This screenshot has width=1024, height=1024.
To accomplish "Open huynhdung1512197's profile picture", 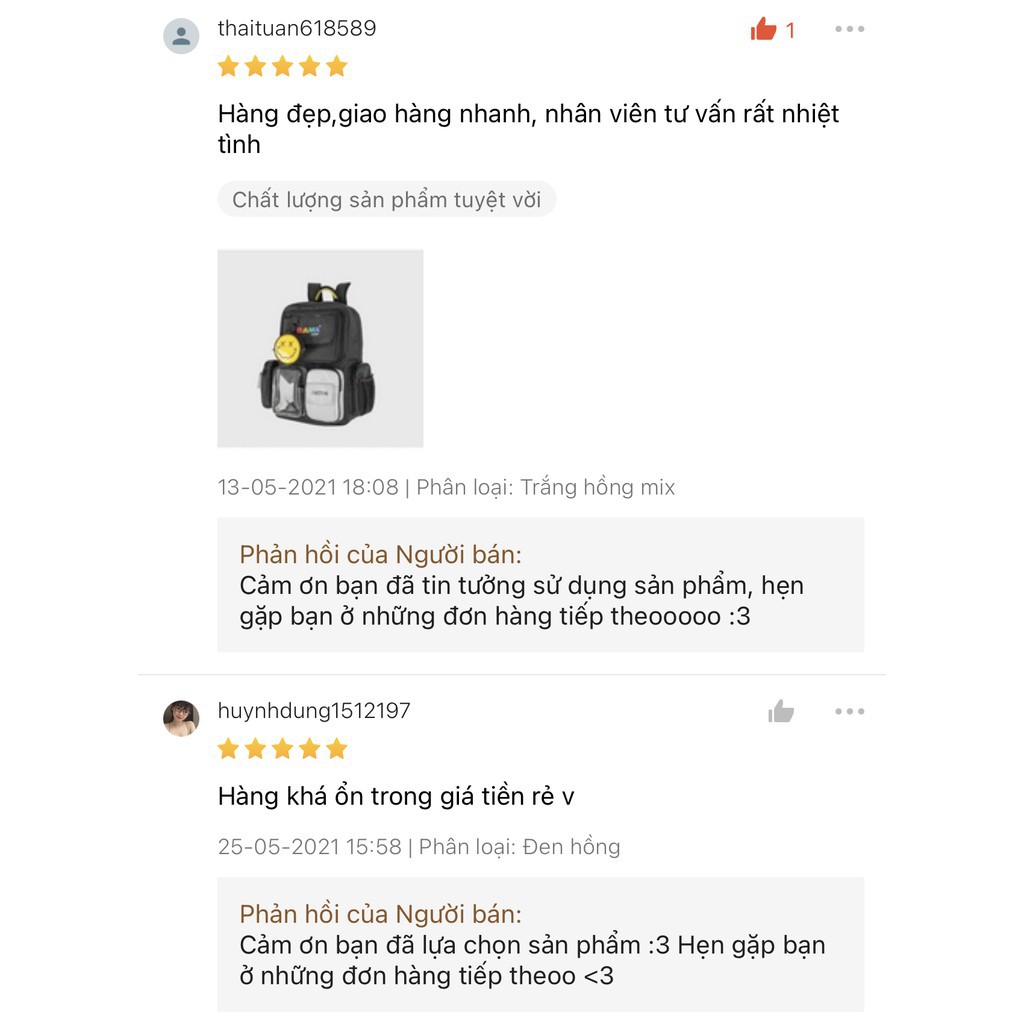I will tap(181, 718).
